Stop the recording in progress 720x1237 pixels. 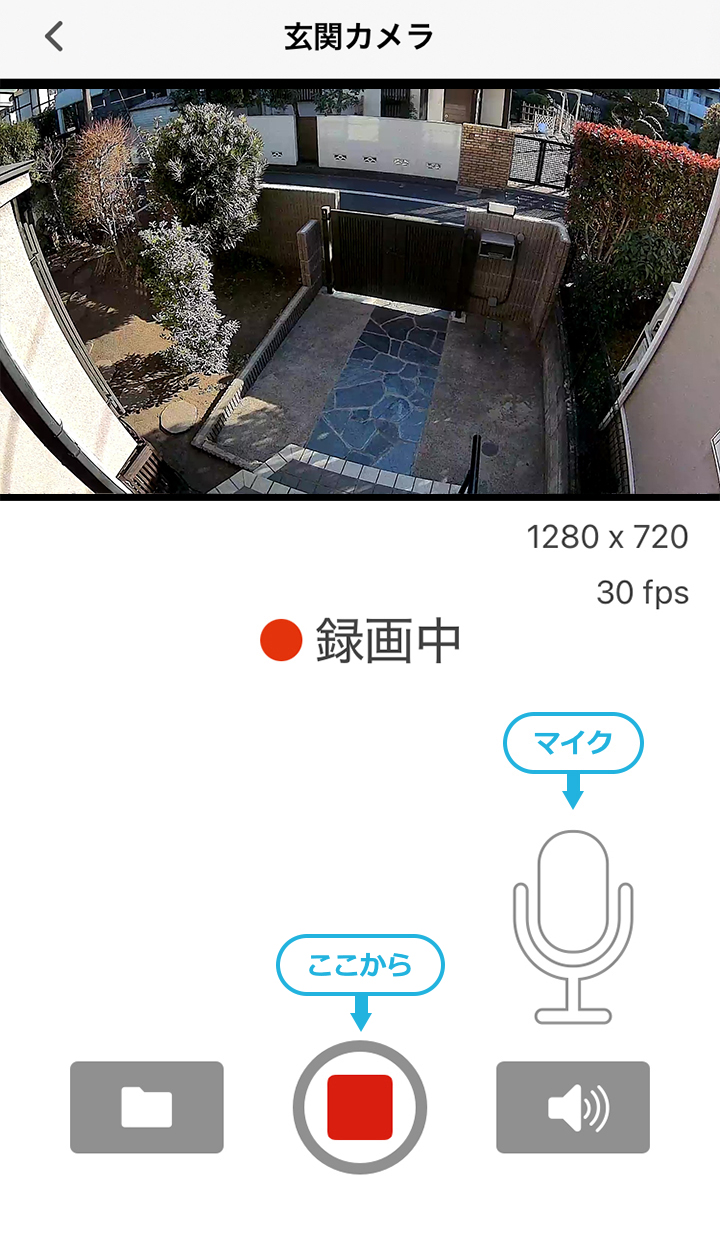(360, 1106)
